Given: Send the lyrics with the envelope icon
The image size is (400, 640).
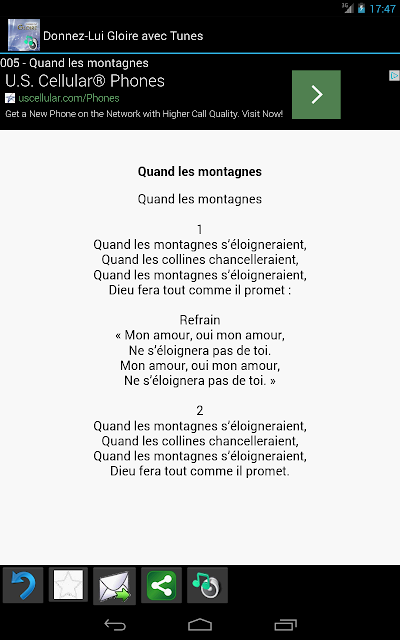Looking at the screenshot, I should pos(114,586).
